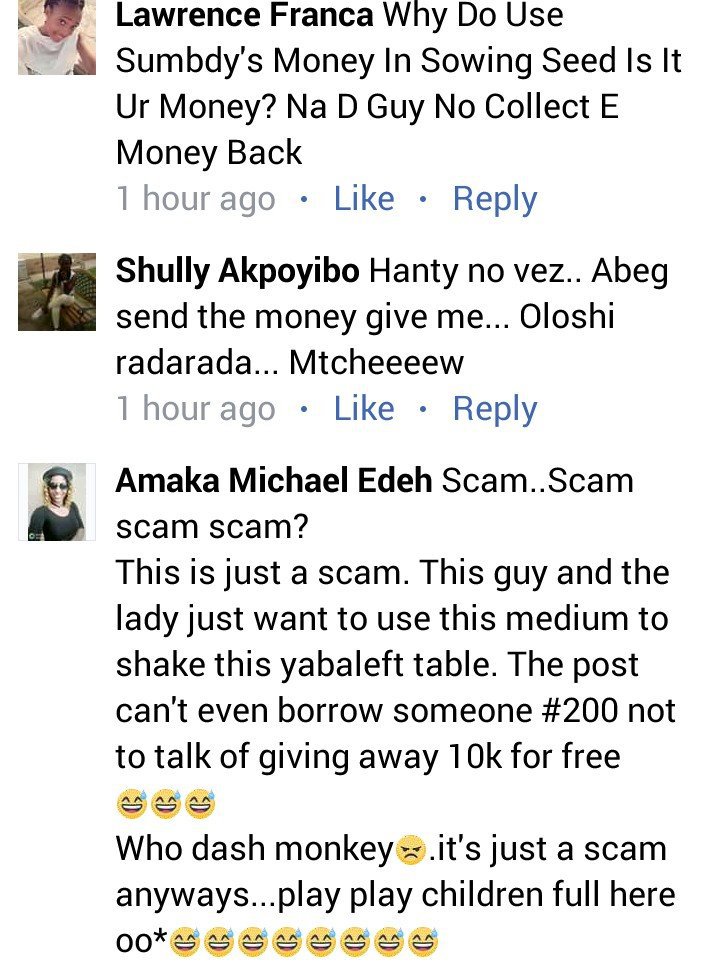The height and width of the screenshot is (969, 720).
Task: Reply to Shully Akpoyibo's comment
Action: 494,409
